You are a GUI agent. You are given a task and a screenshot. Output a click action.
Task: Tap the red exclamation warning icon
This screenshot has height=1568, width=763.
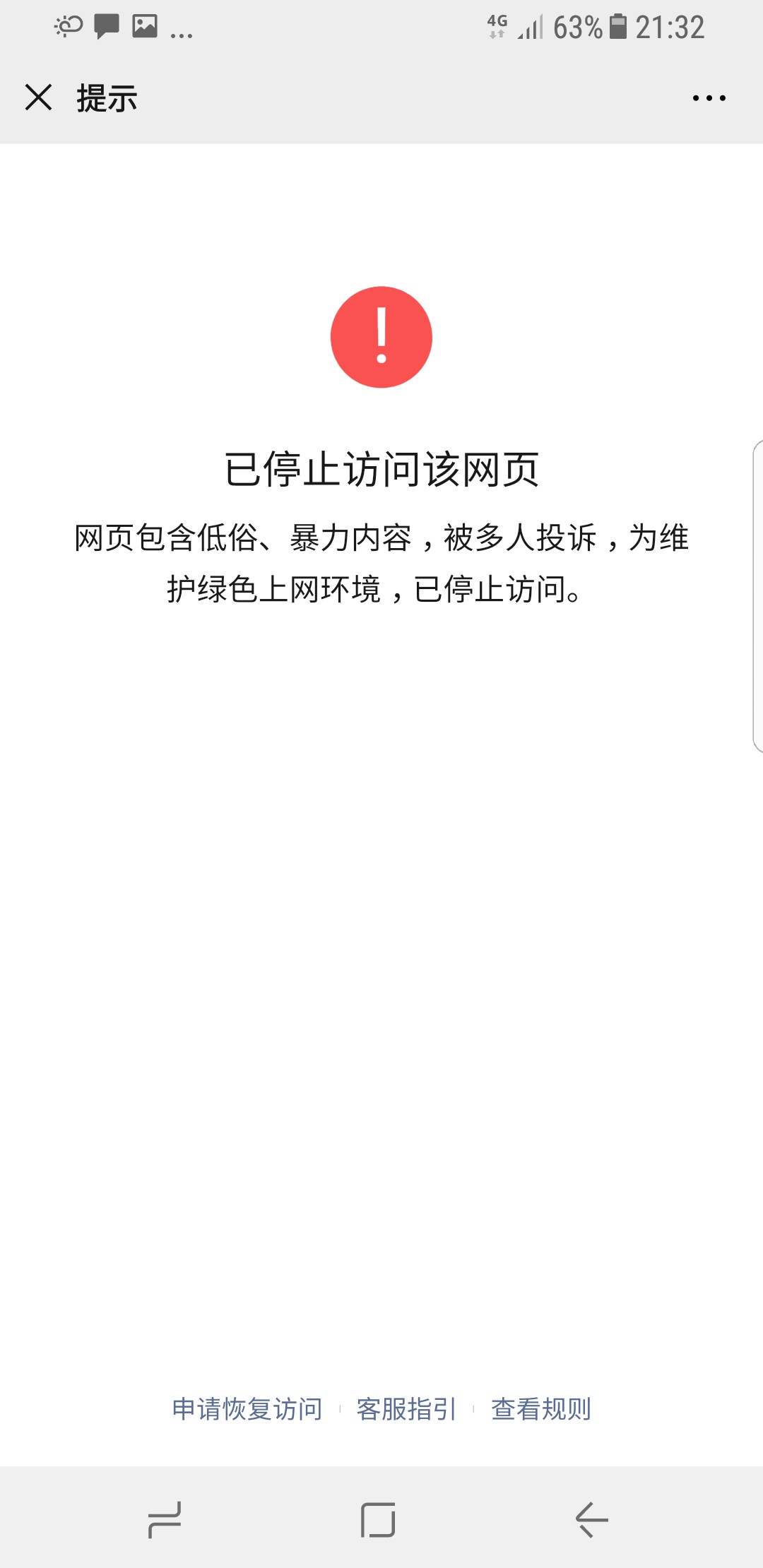coord(380,337)
